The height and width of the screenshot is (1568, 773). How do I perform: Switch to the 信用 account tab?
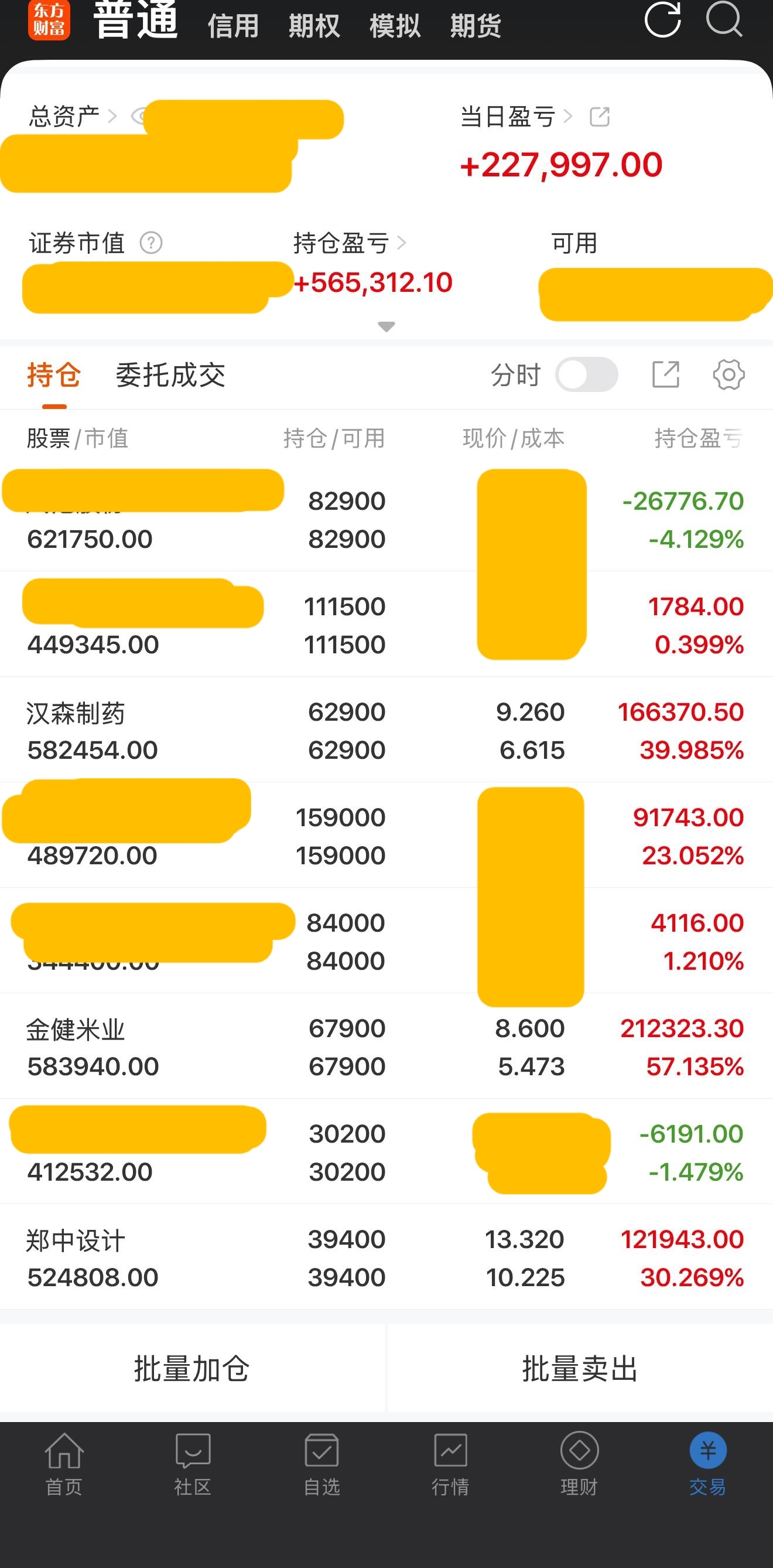click(x=233, y=26)
